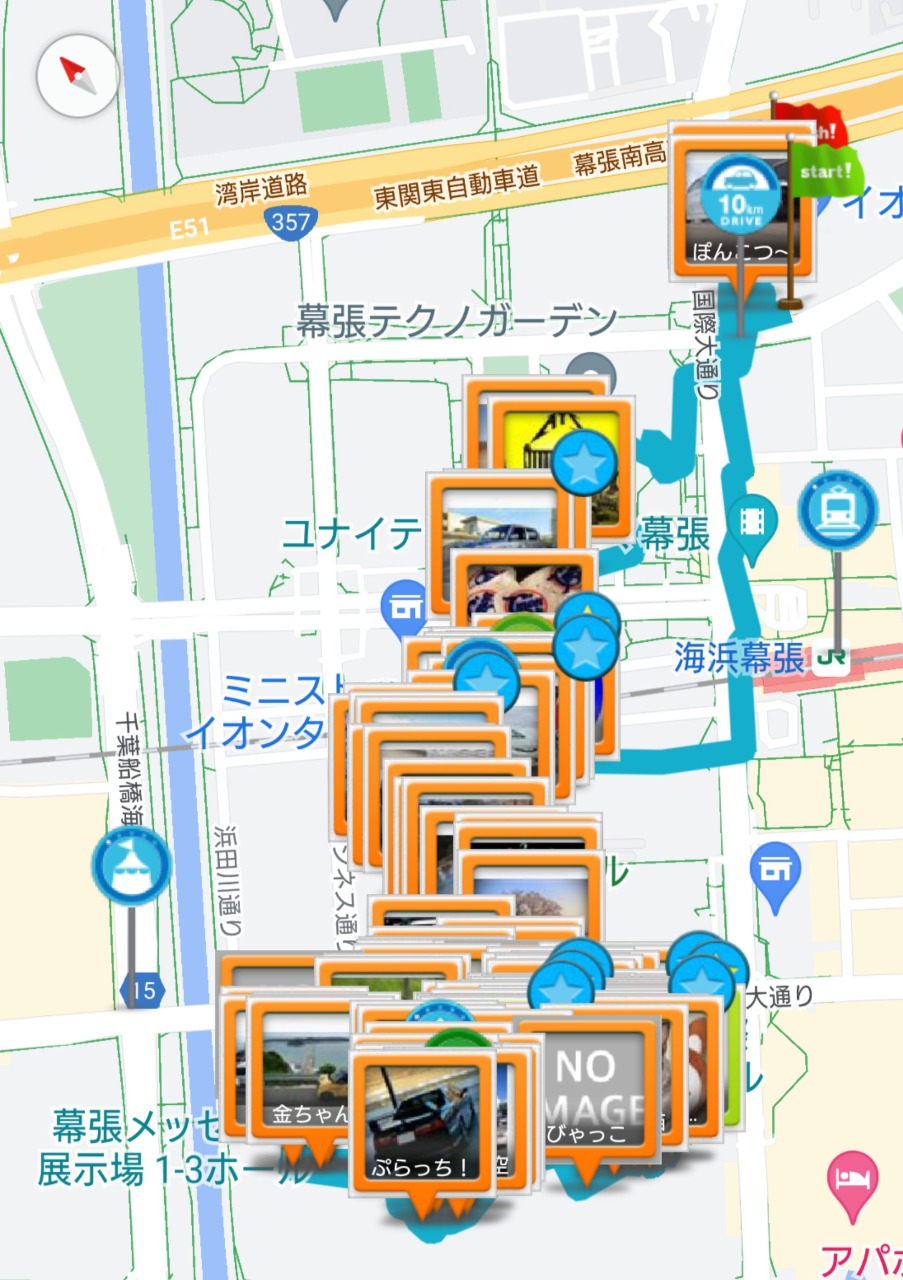Tap the hotel pin near アパ

(852, 1180)
